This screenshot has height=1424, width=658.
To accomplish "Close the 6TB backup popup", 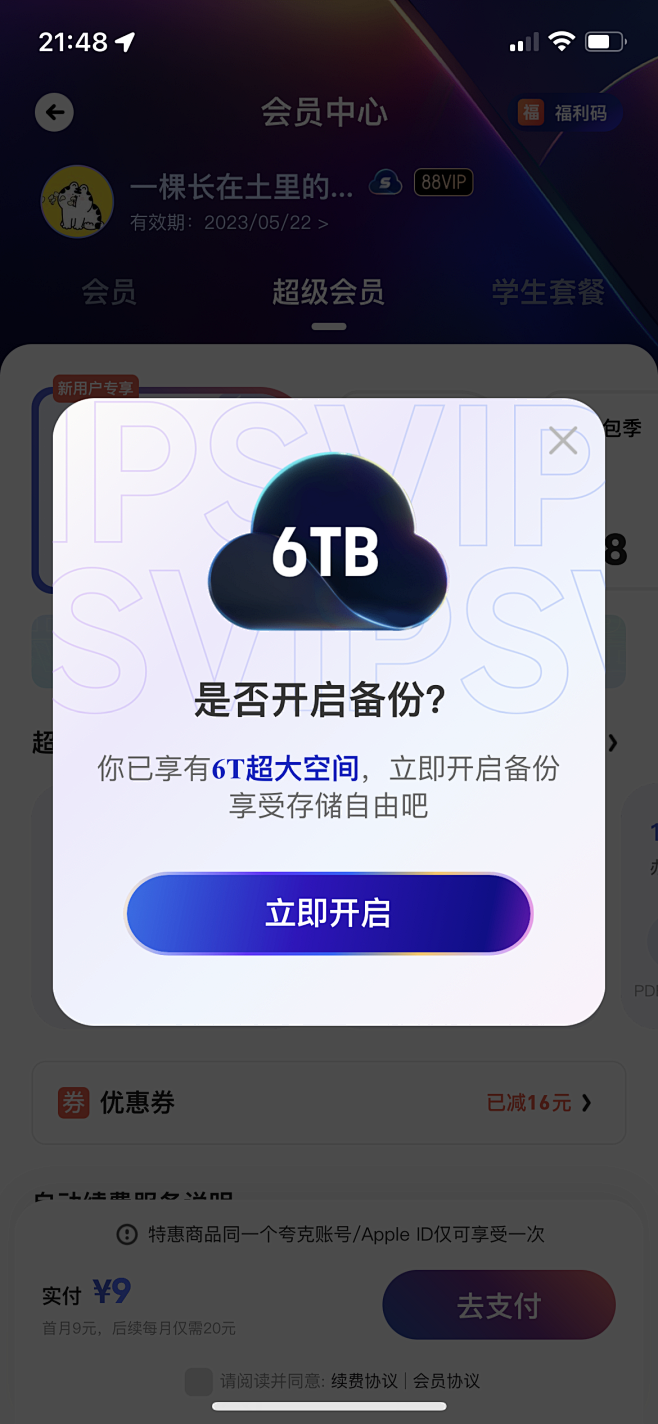I will (563, 440).
